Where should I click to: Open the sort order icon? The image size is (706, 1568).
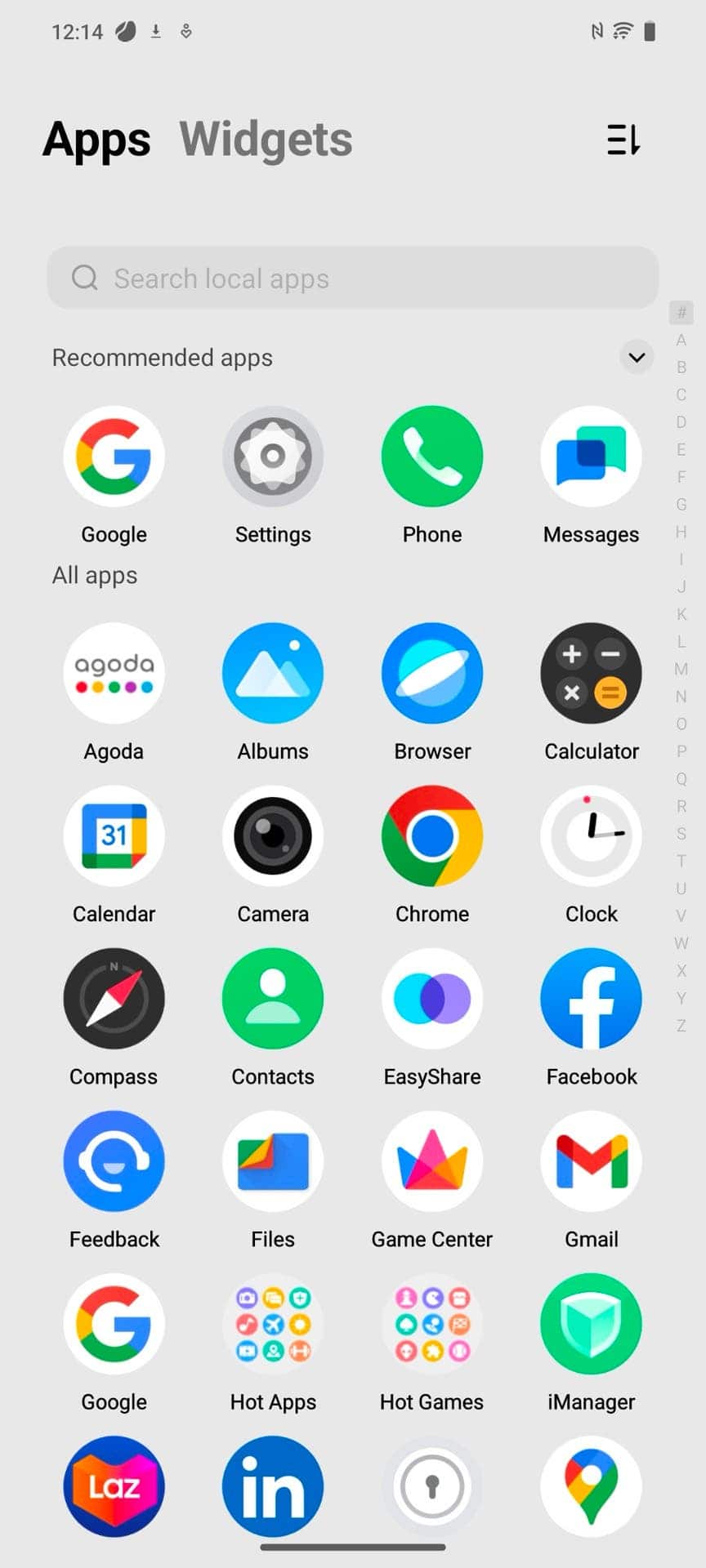[x=623, y=140]
